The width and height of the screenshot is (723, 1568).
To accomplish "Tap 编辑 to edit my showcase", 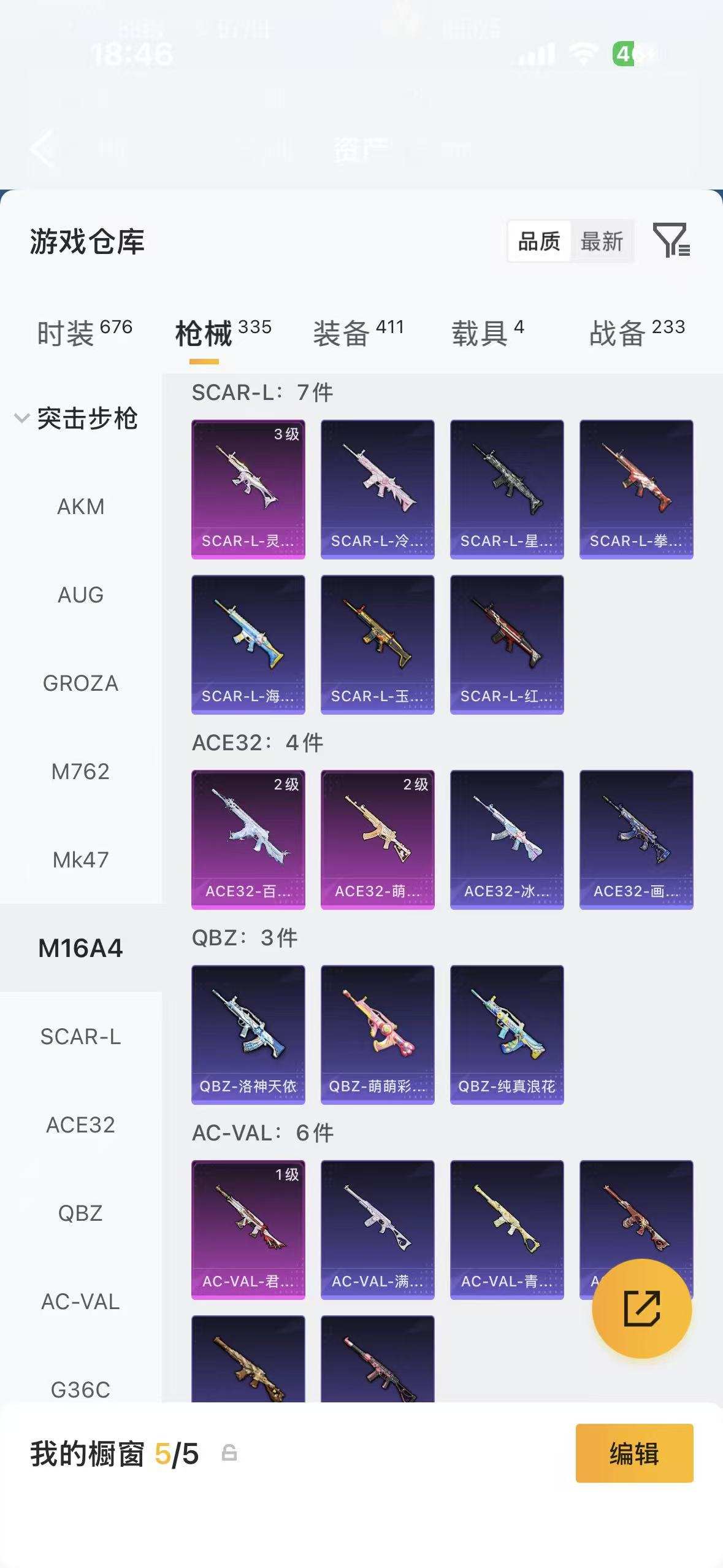I will click(635, 1454).
